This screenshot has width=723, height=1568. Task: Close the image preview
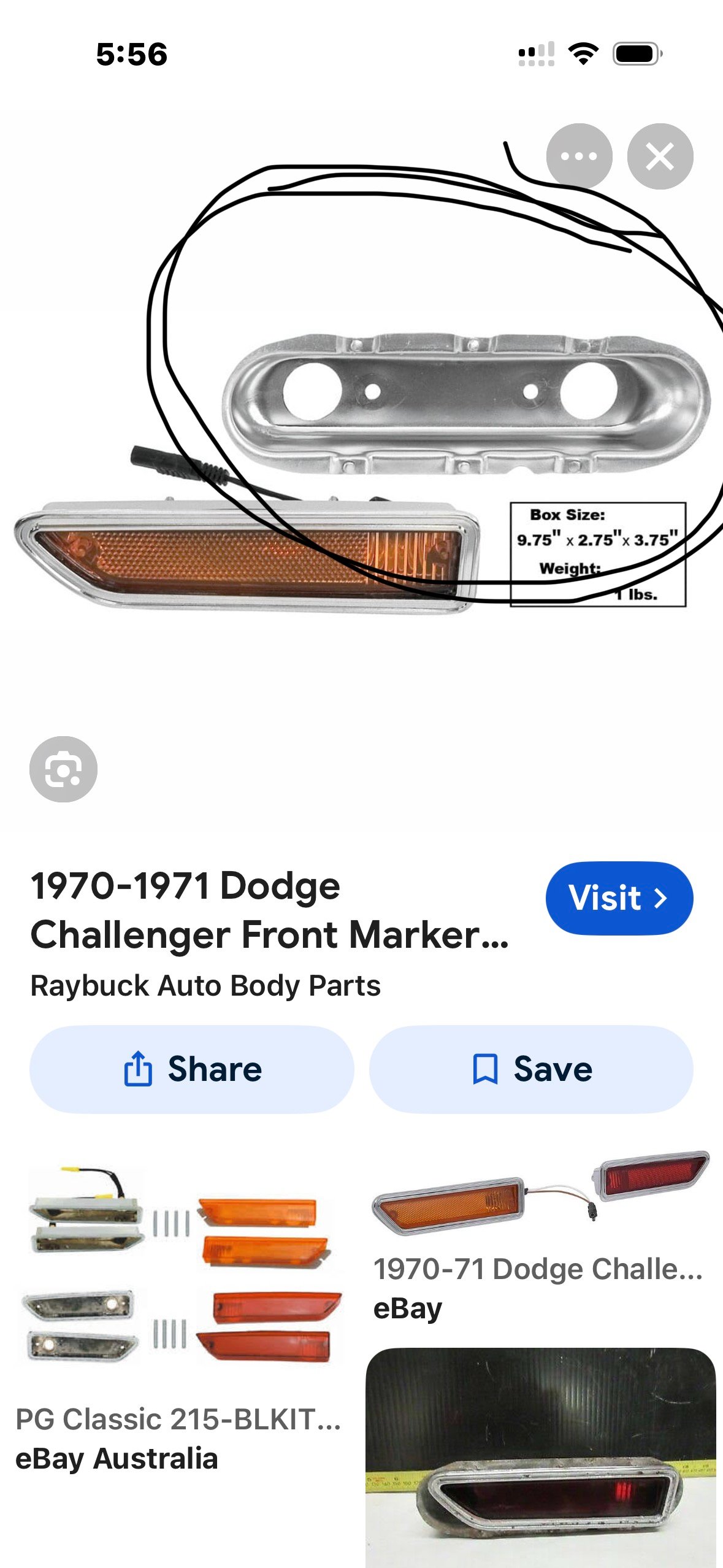pos(660,156)
